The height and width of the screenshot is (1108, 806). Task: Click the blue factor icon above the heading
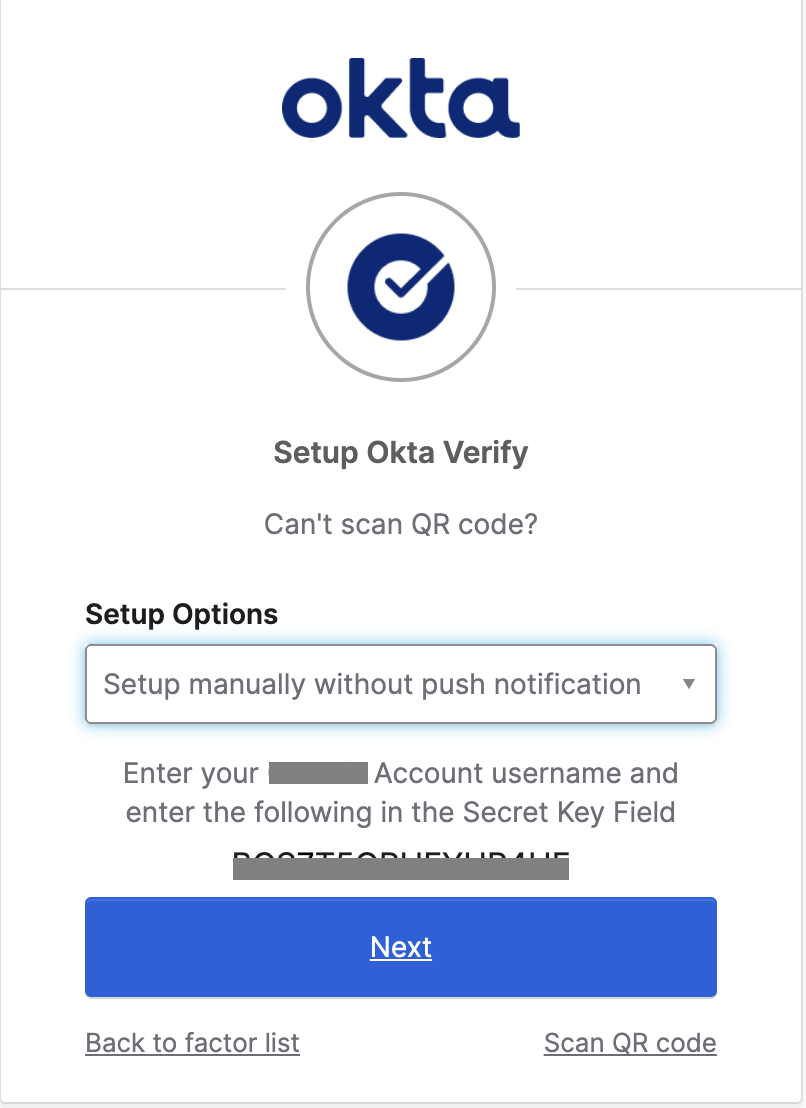pos(401,287)
